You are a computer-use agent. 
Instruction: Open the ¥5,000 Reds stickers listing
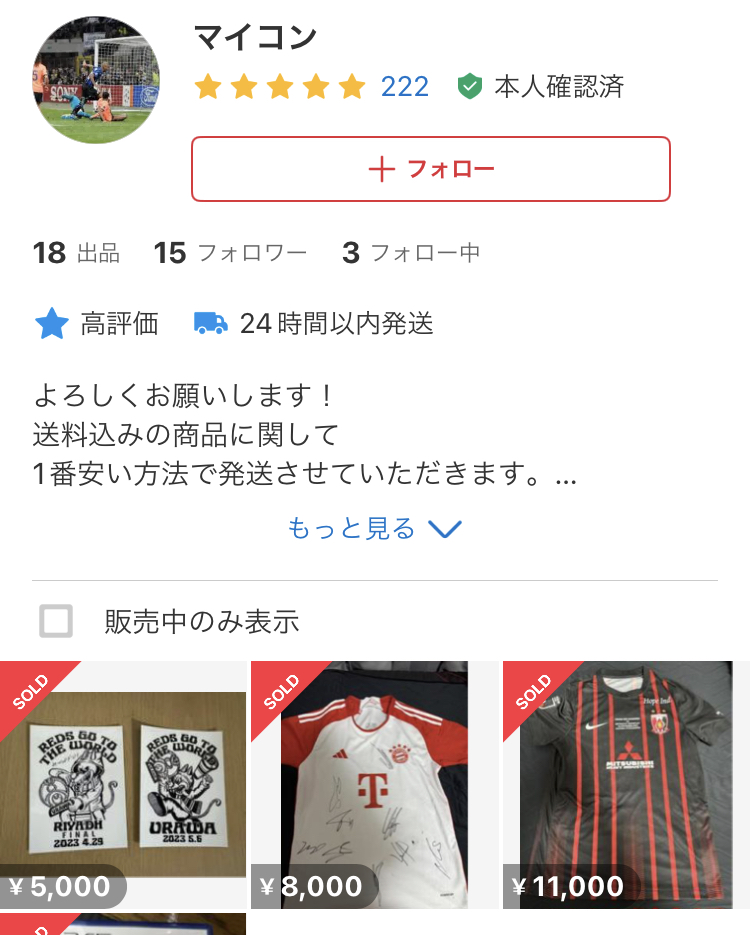pyautogui.click(x=122, y=785)
